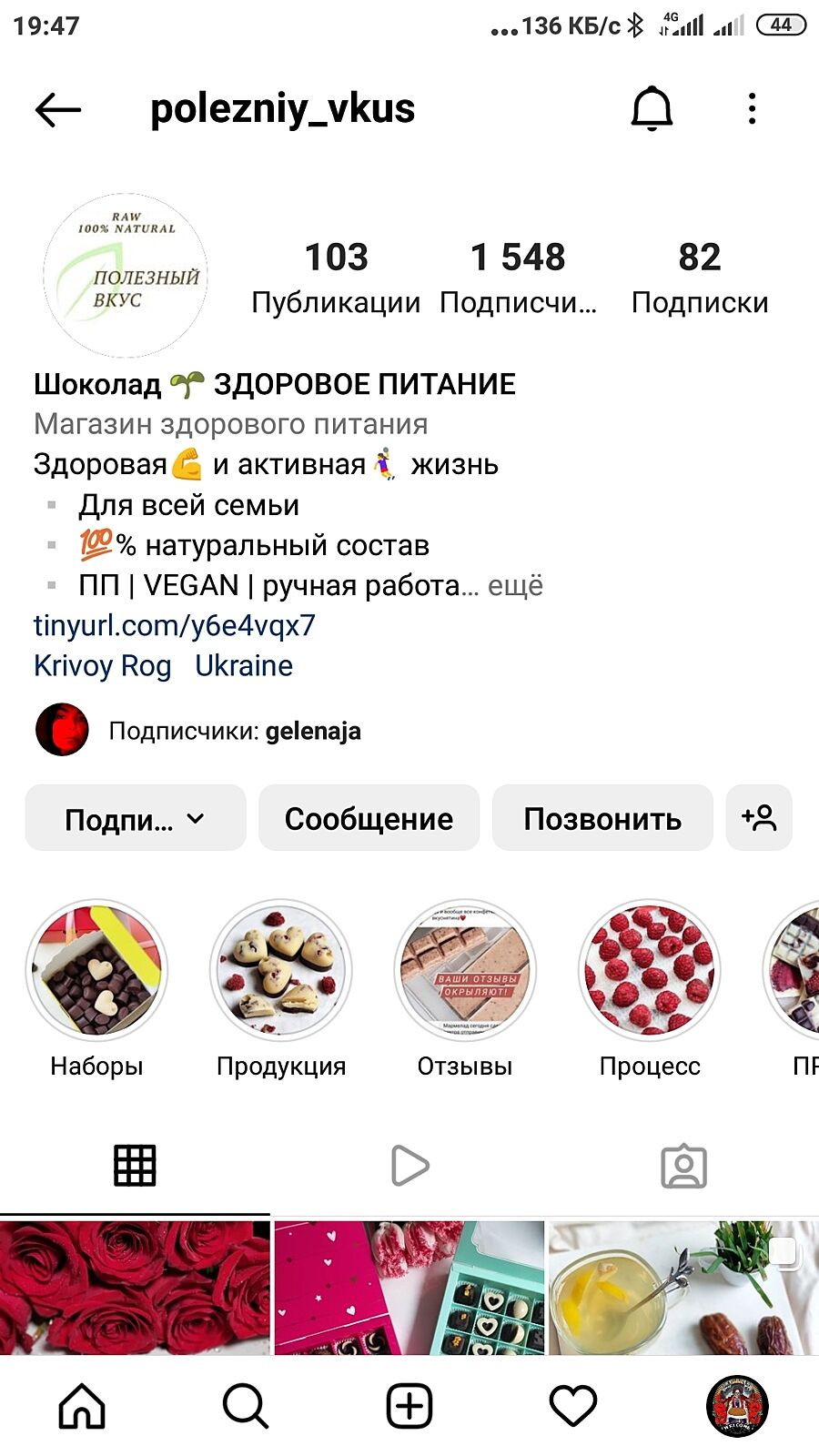This screenshot has height=1456, width=819.
Task: Show suggested accounts with add-person icon
Action: [759, 818]
